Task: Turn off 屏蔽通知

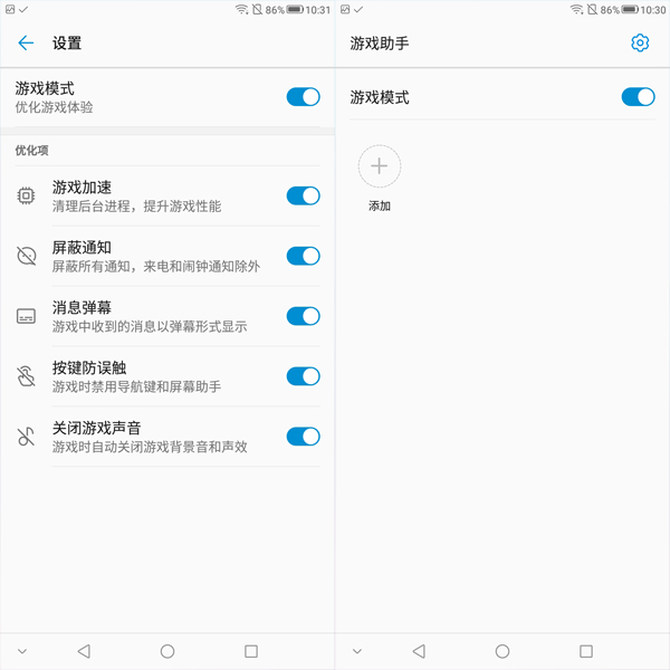Action: [x=303, y=256]
